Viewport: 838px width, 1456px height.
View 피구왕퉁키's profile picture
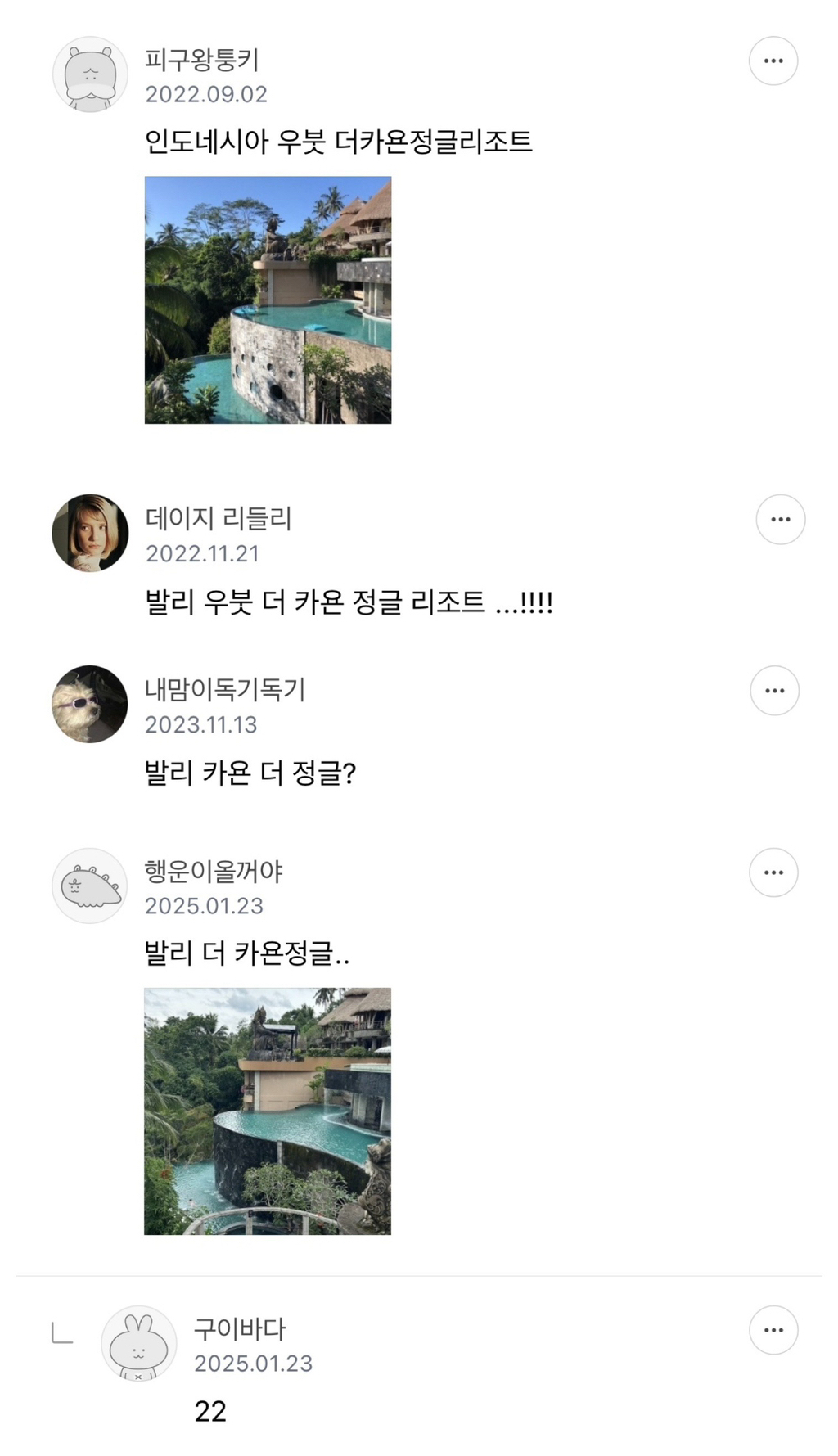pyautogui.click(x=90, y=74)
